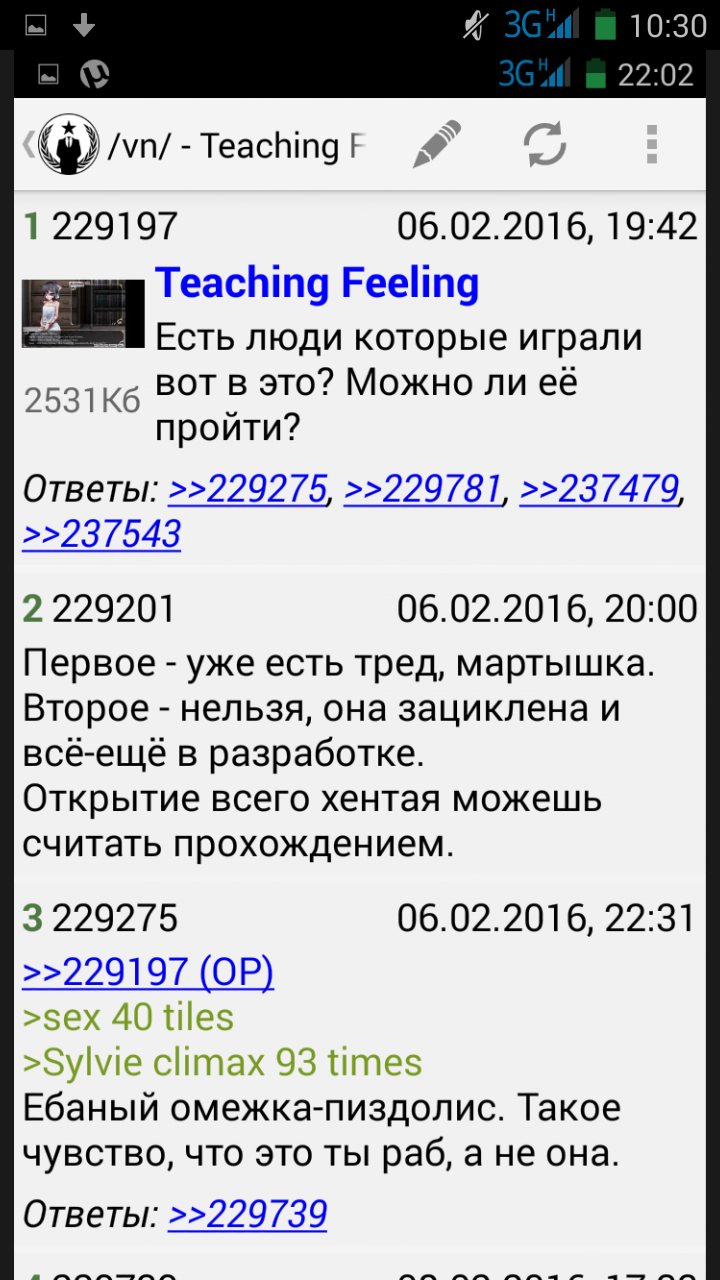Open the image thumbnail in post 229197
This screenshot has width=720, height=1280.
[x=84, y=314]
